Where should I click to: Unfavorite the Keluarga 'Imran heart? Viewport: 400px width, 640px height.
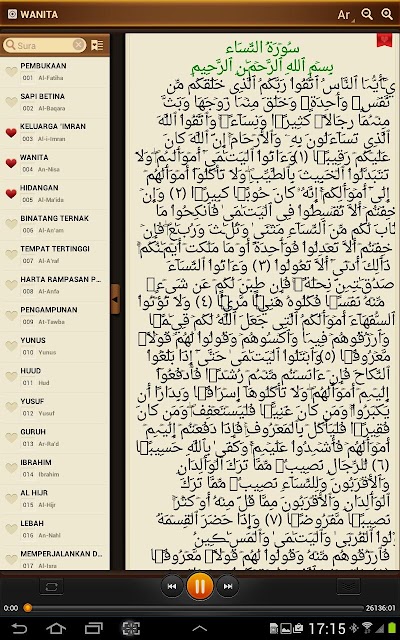coord(11,133)
